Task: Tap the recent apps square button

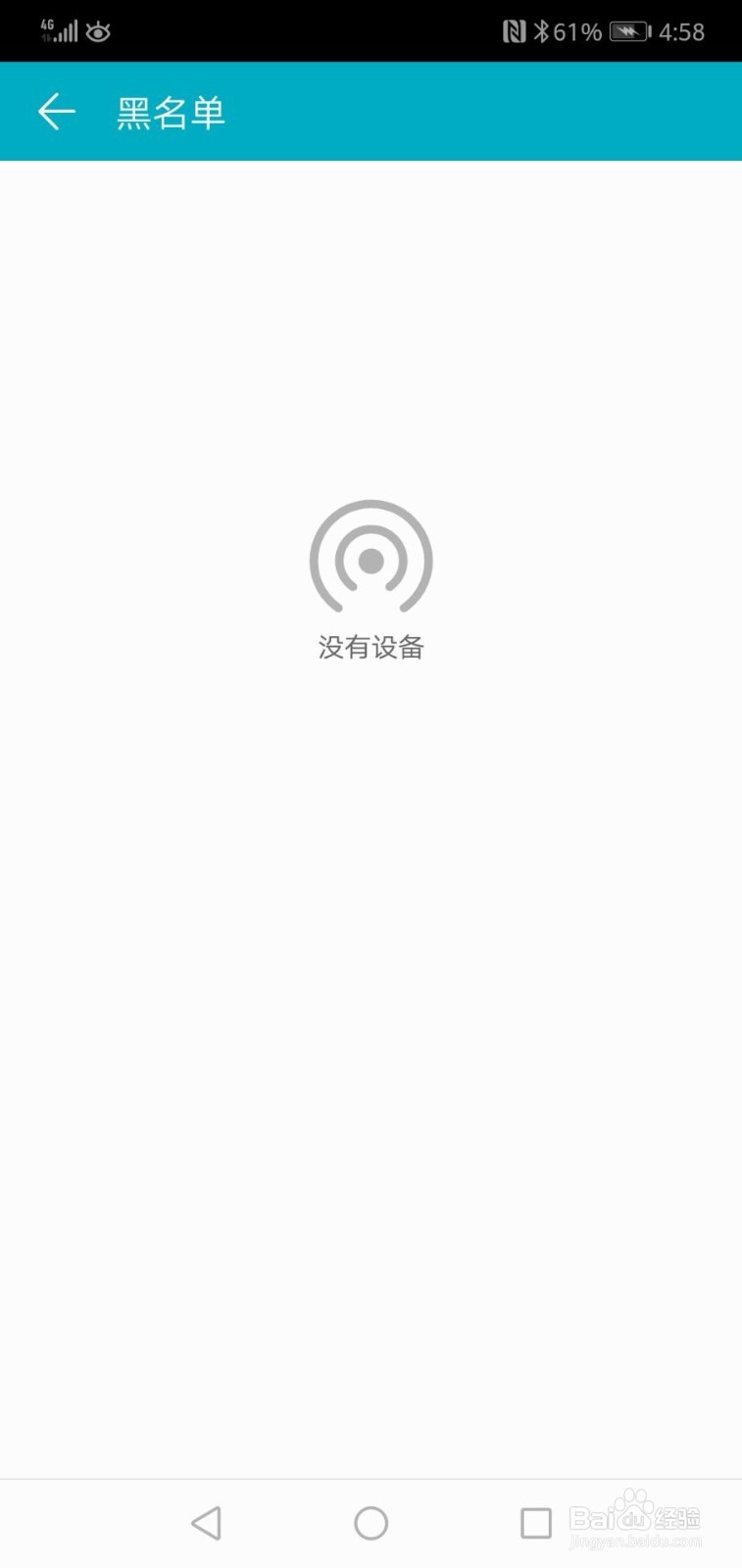Action: (x=535, y=1523)
